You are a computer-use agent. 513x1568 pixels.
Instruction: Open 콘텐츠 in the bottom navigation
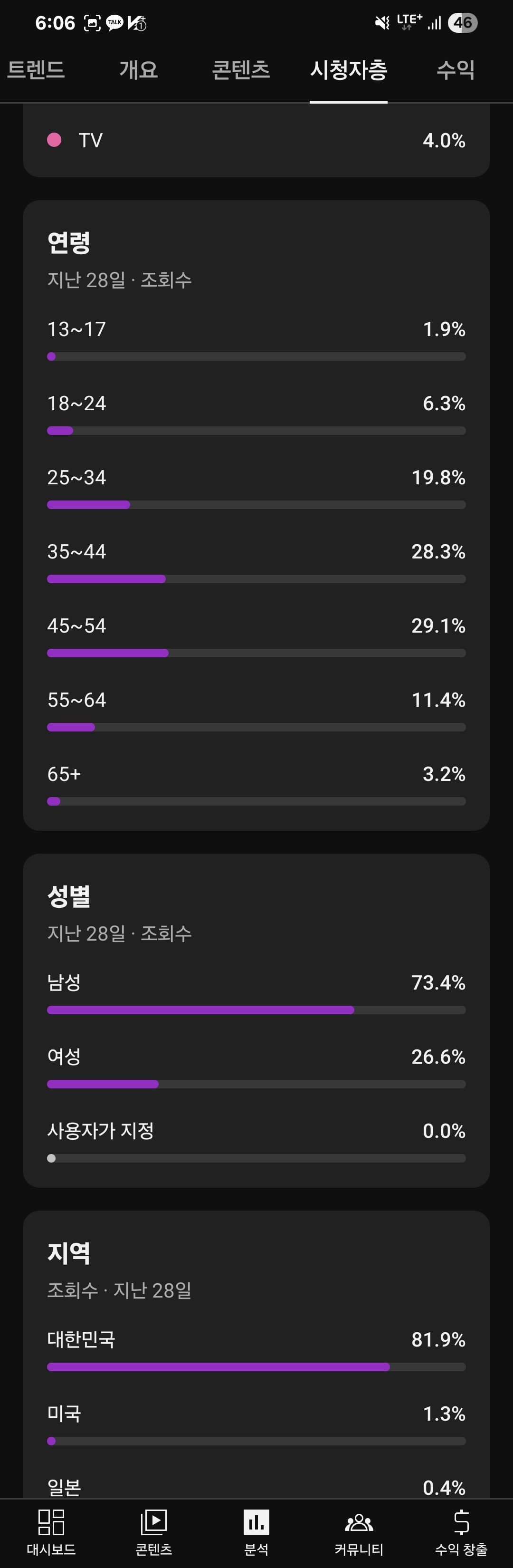point(153,1533)
